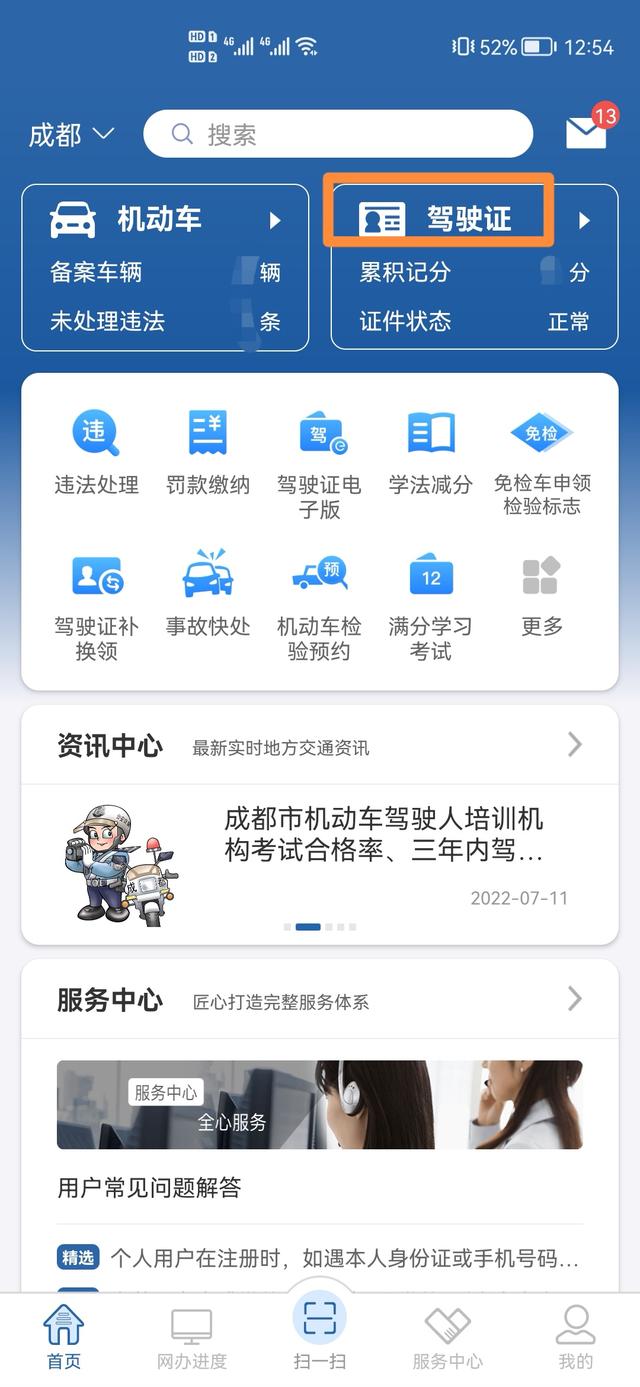Open 免检车申领检验标志
The image size is (640, 1387).
pyautogui.click(x=542, y=464)
